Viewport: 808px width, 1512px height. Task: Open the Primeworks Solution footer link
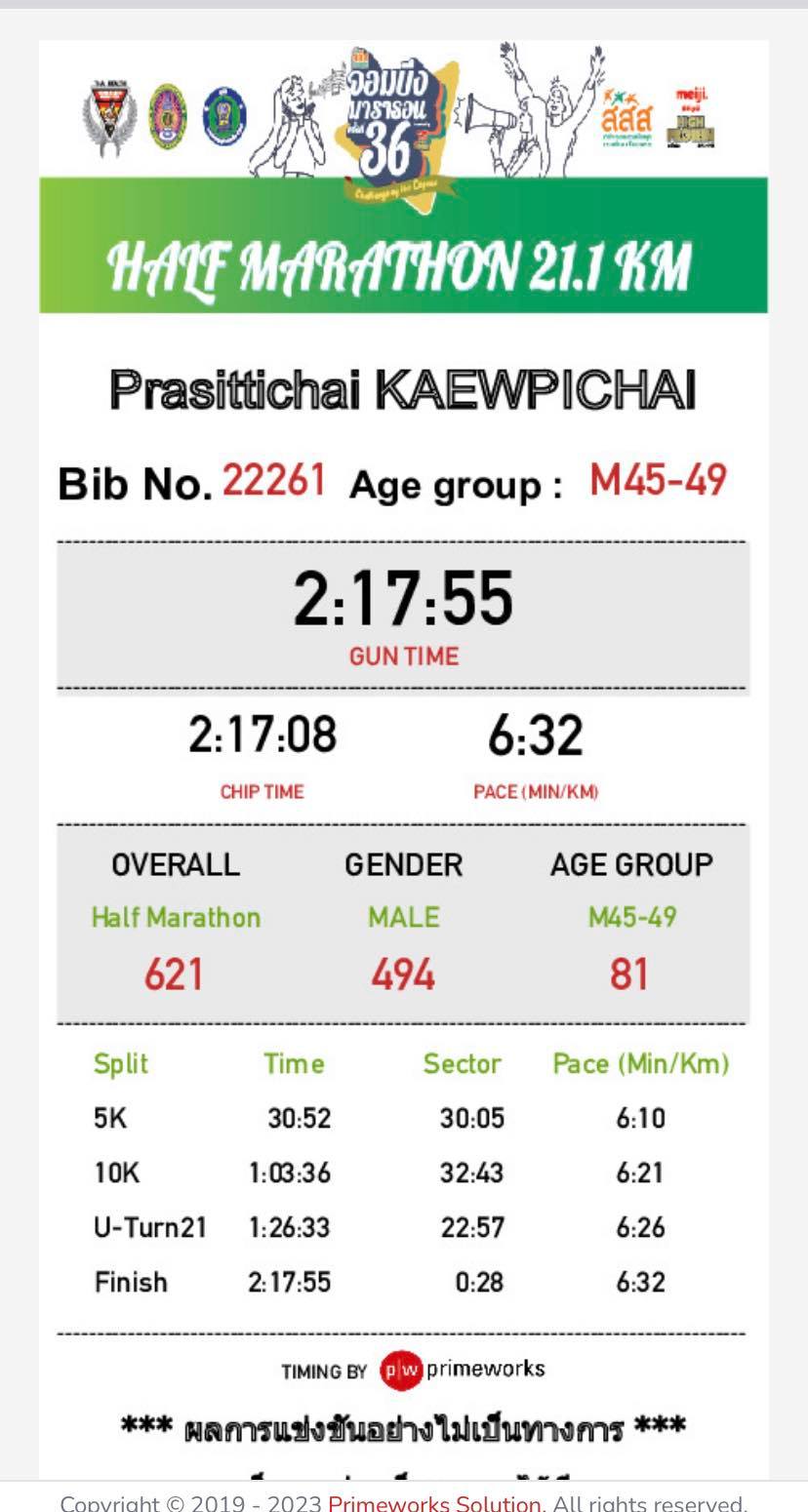coord(434,1502)
